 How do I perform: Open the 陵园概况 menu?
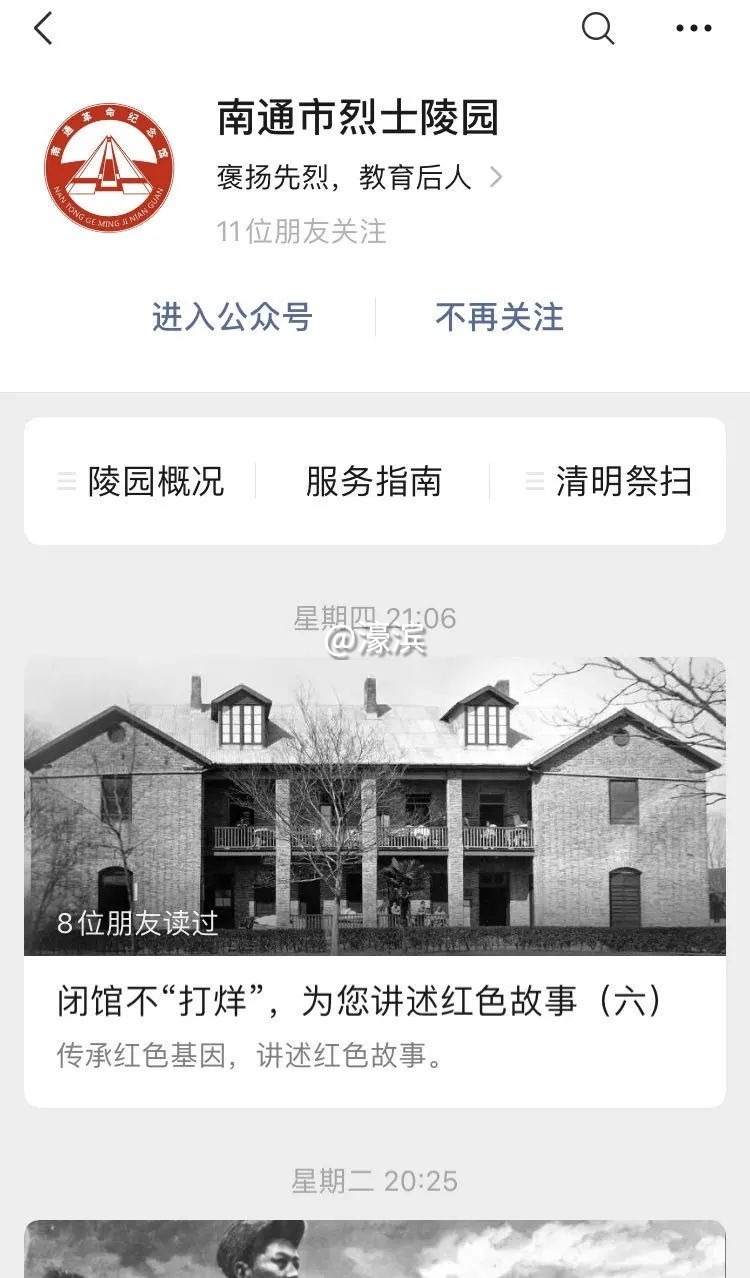click(x=141, y=481)
